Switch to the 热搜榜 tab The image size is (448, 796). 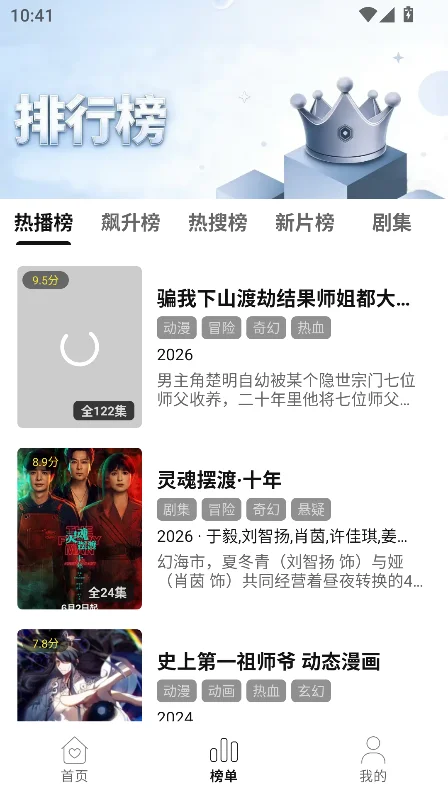218,222
